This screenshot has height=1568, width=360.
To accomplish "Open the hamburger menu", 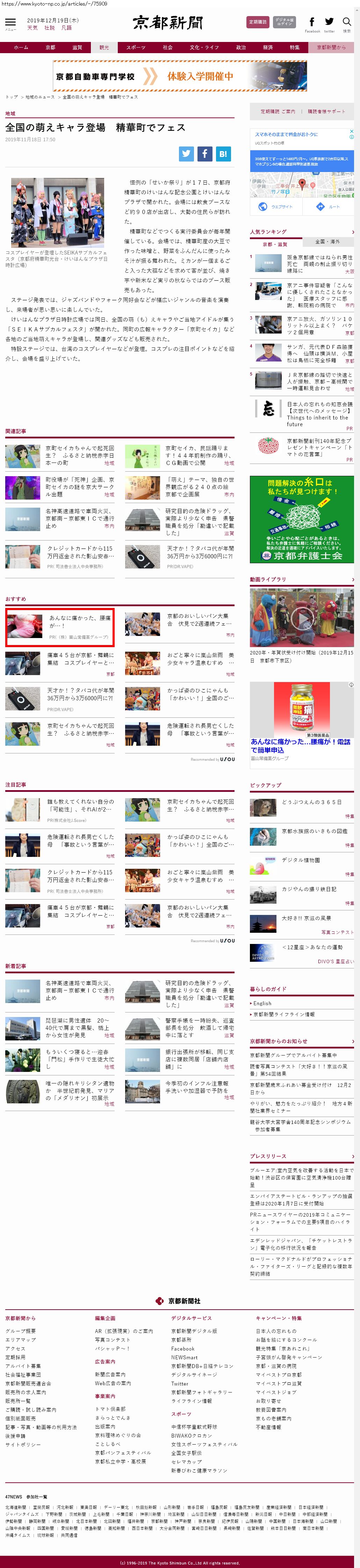I will (10, 23).
